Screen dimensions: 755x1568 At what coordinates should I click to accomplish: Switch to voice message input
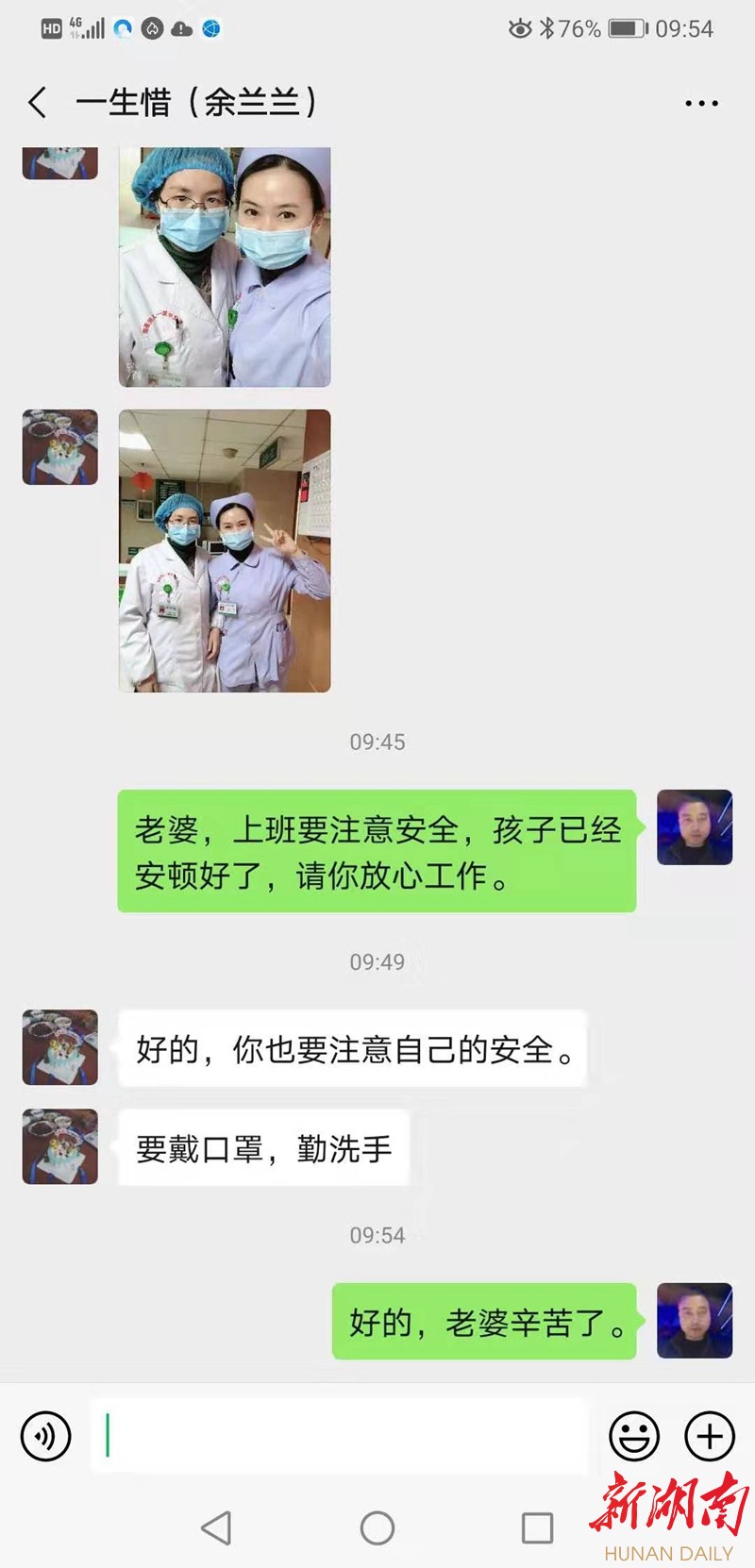(x=46, y=1436)
